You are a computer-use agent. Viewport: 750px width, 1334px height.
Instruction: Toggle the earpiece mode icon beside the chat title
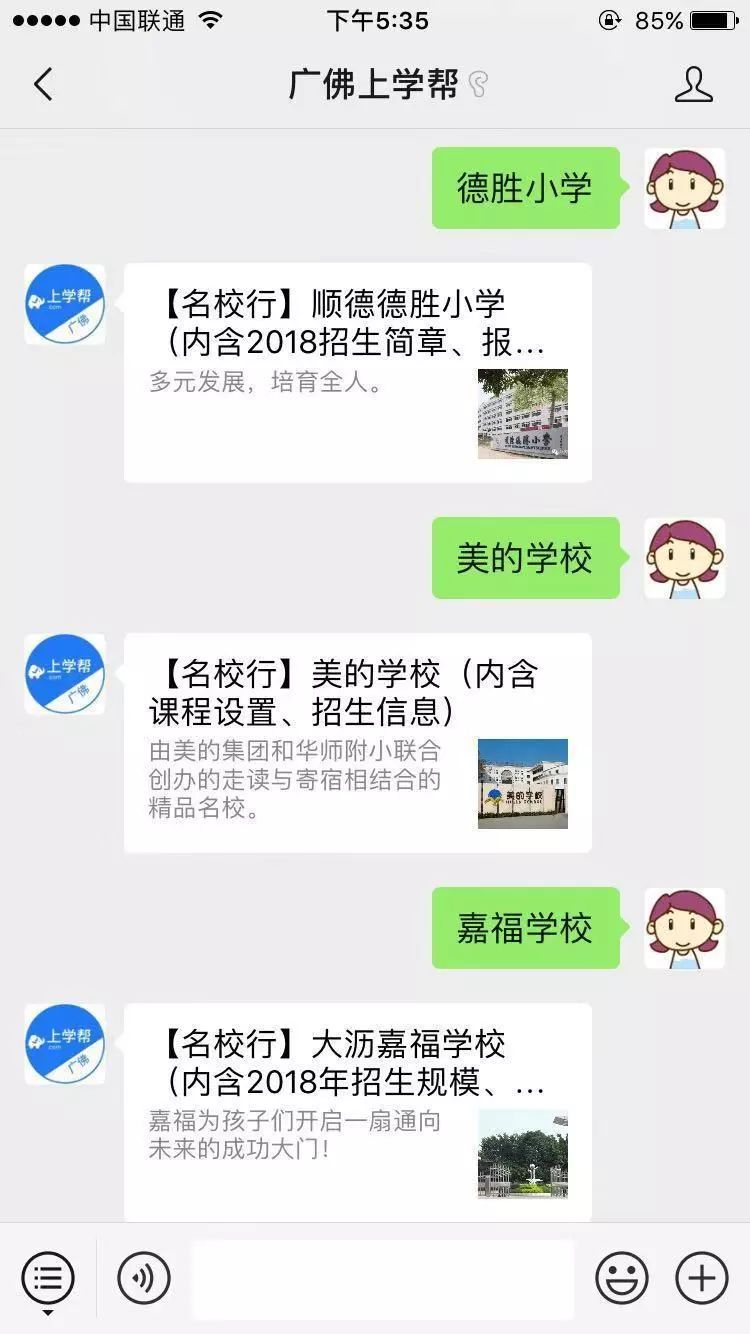pyautogui.click(x=478, y=86)
